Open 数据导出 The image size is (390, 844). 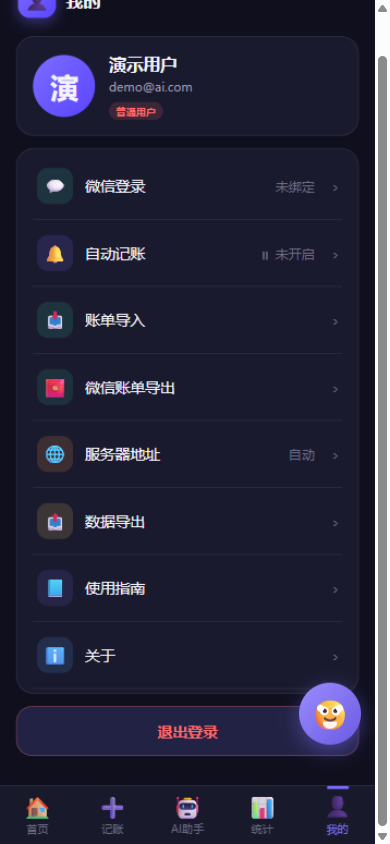click(x=187, y=522)
